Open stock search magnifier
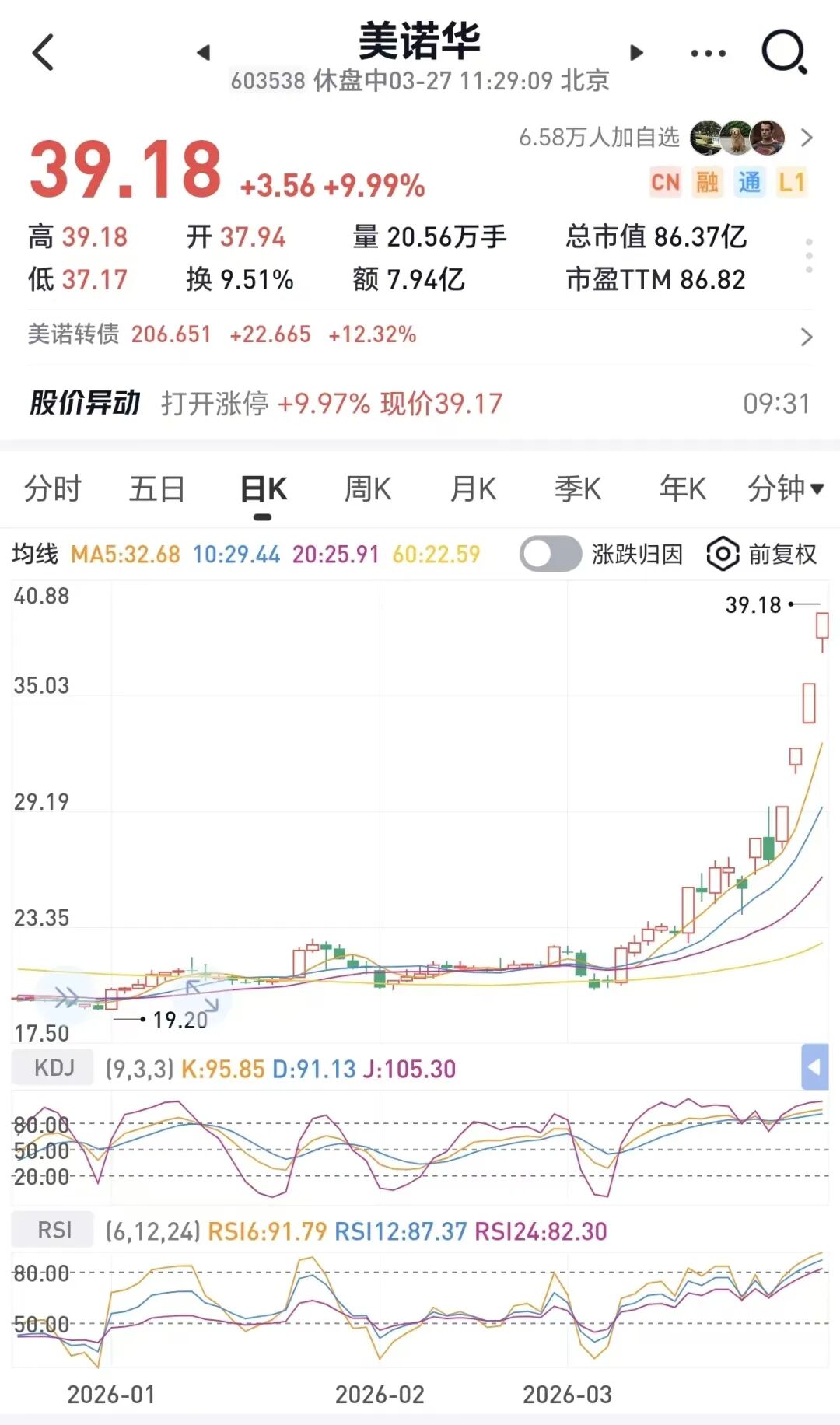 pos(783,52)
